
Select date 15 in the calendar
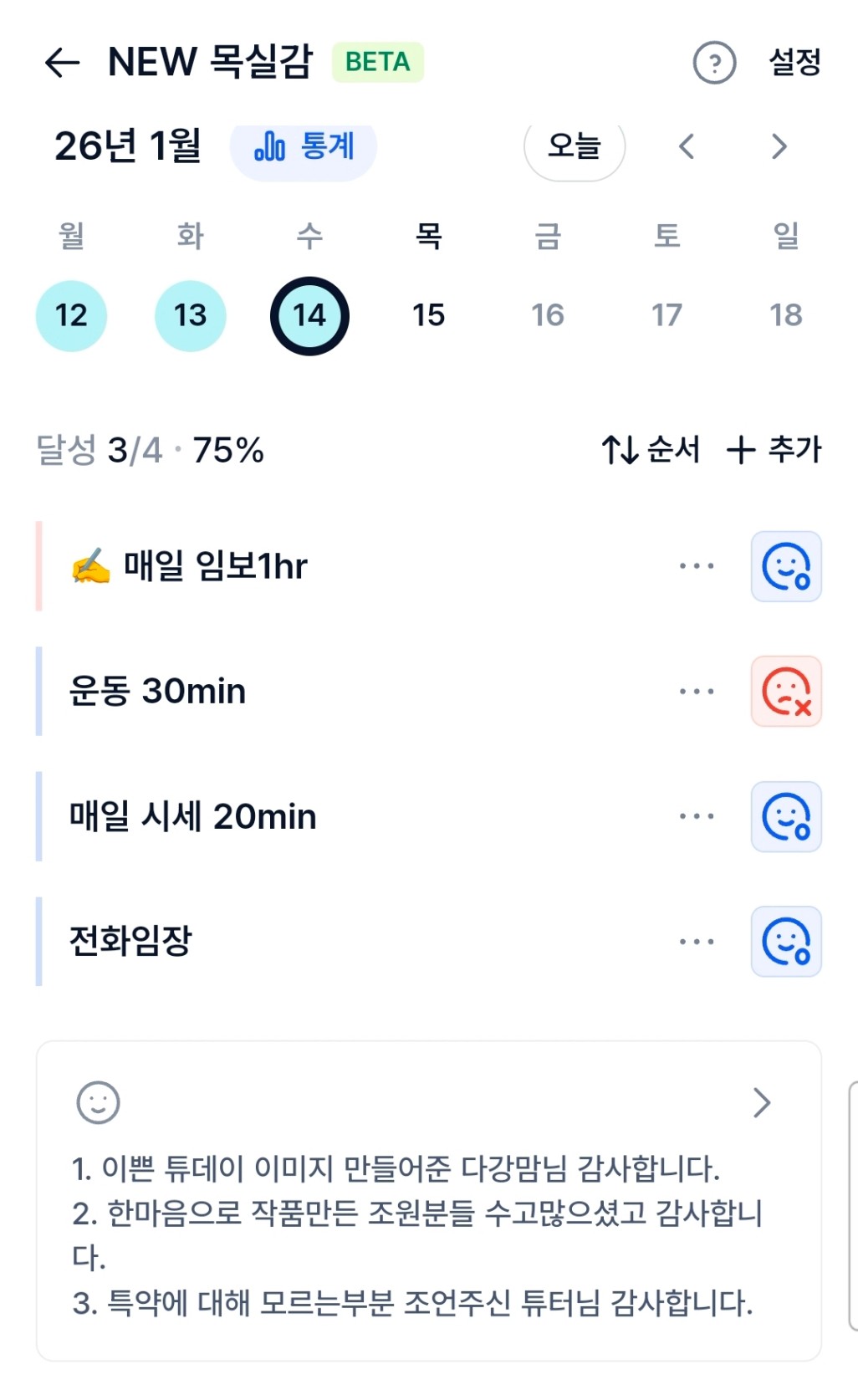click(x=428, y=315)
